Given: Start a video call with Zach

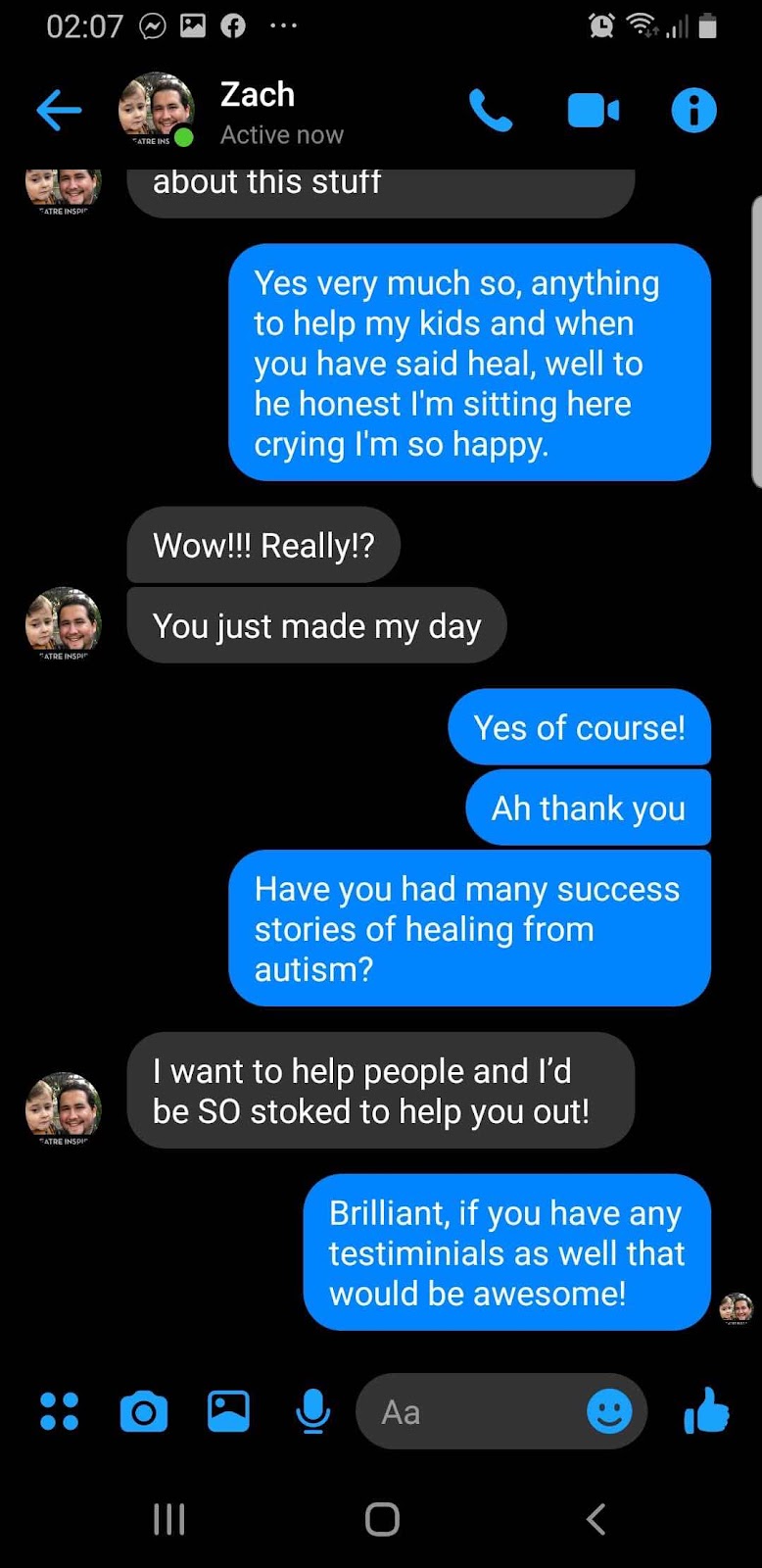Looking at the screenshot, I should [593, 110].
